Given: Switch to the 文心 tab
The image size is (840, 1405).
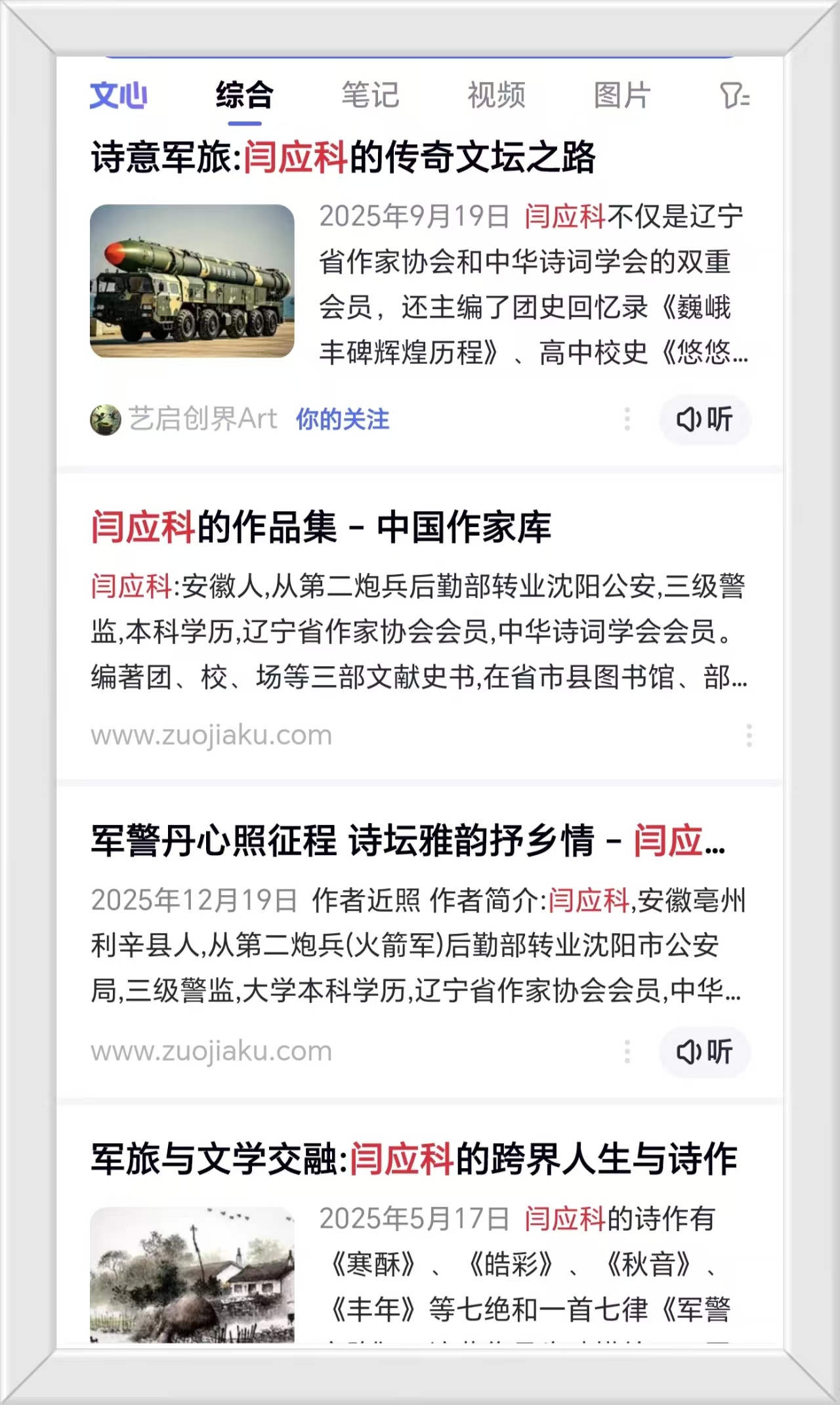Looking at the screenshot, I should (119, 95).
